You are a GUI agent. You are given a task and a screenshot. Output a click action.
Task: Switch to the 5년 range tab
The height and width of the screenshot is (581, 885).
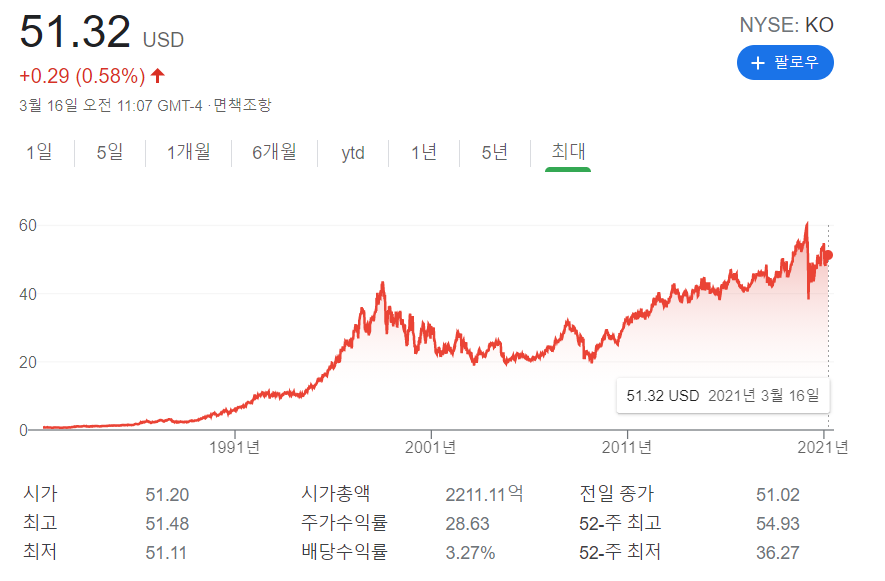[495, 152]
